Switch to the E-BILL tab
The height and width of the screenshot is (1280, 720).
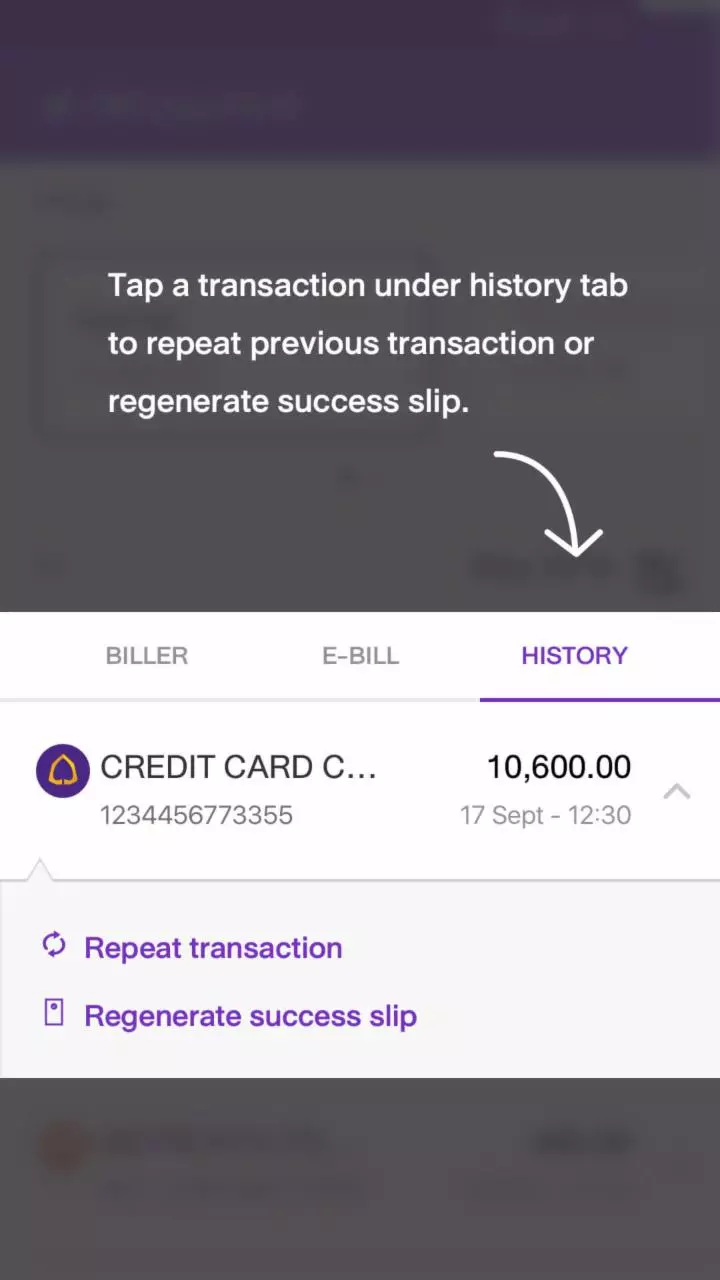click(360, 656)
